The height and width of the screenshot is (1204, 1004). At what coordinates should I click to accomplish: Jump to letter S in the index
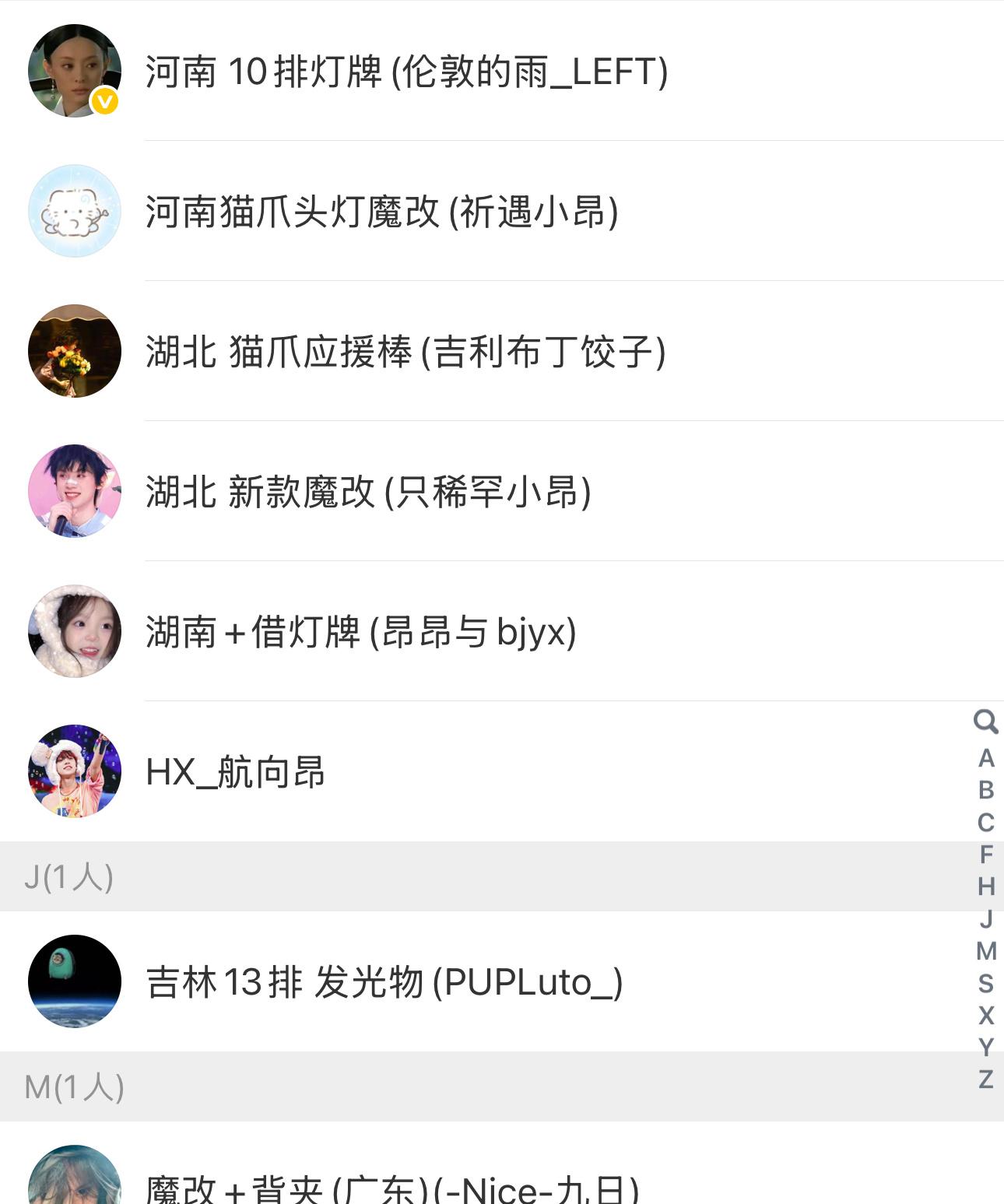986,983
